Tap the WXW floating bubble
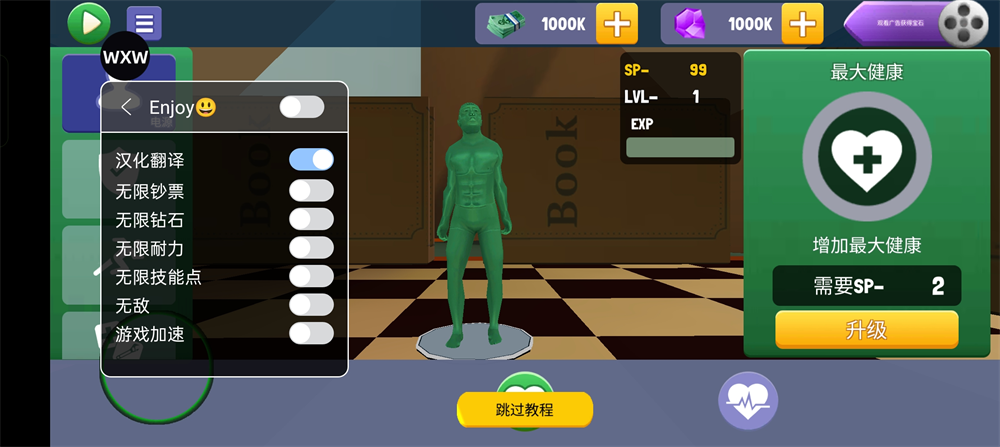This screenshot has height=447, width=1000. pyautogui.click(x=126, y=57)
